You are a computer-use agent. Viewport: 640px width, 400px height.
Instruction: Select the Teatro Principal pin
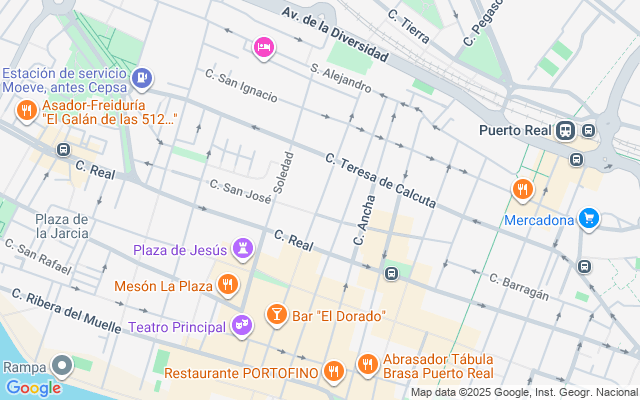[241, 325]
